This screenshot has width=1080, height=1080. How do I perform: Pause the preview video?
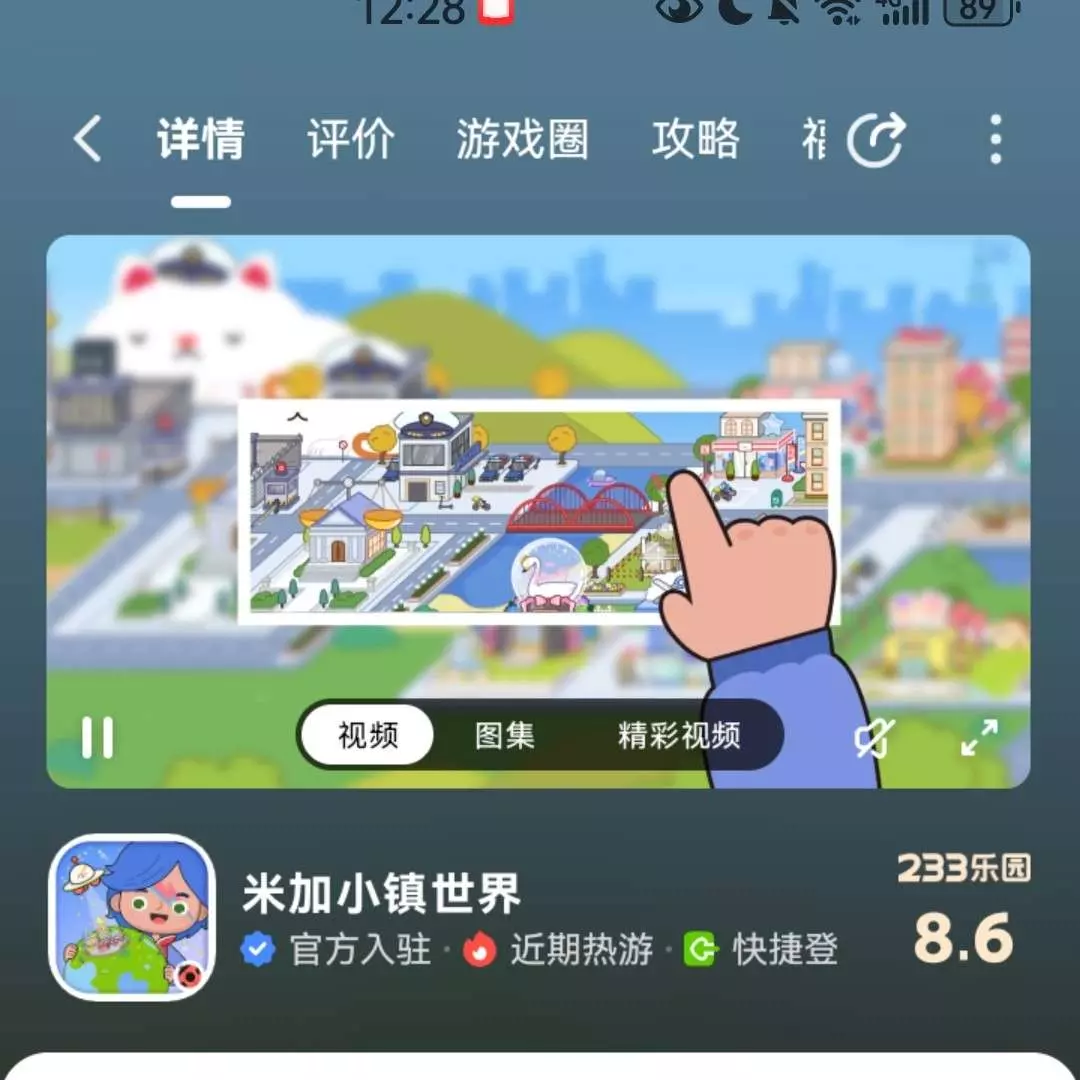pyautogui.click(x=97, y=738)
